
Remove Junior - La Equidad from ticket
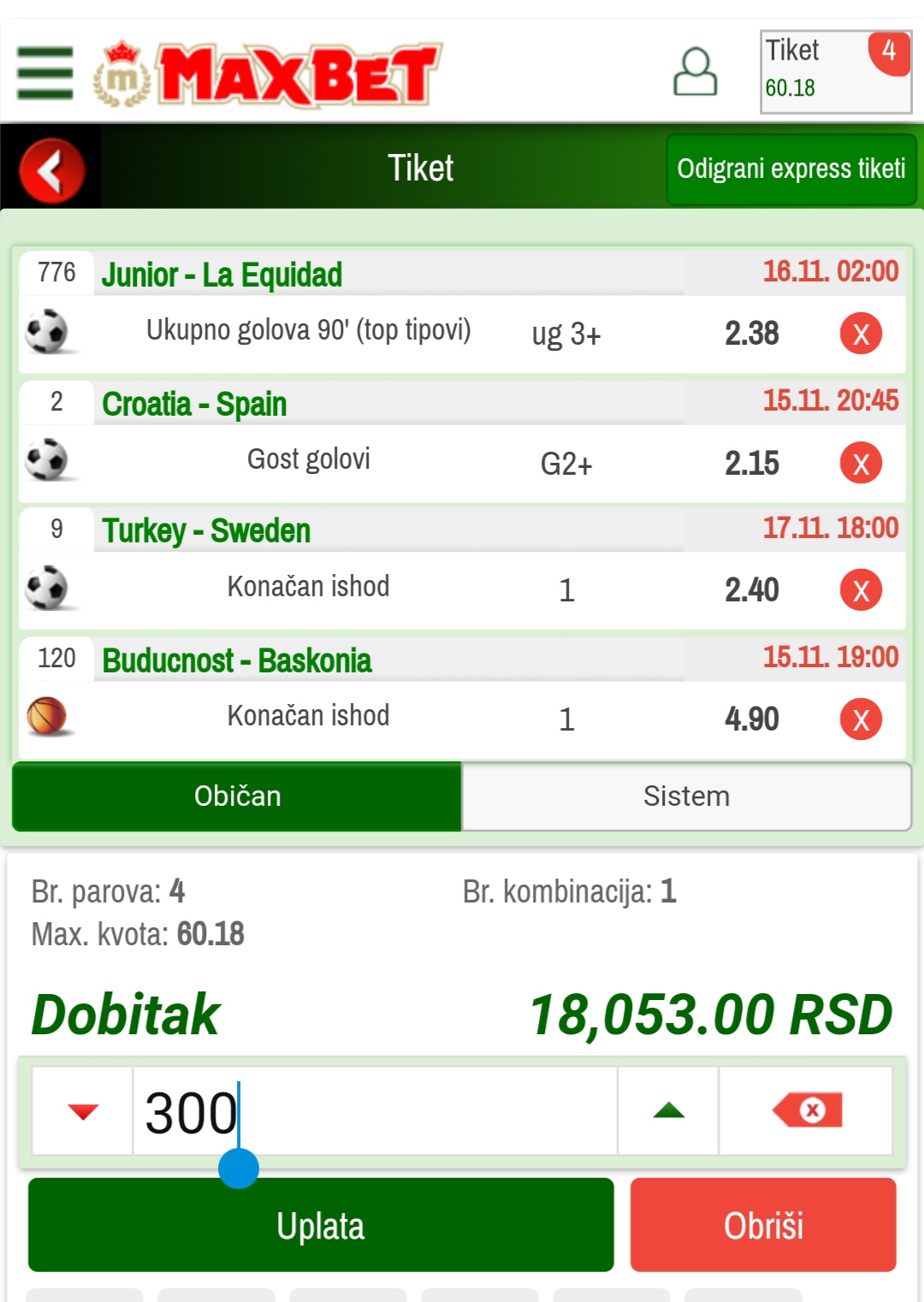pyautogui.click(x=861, y=334)
